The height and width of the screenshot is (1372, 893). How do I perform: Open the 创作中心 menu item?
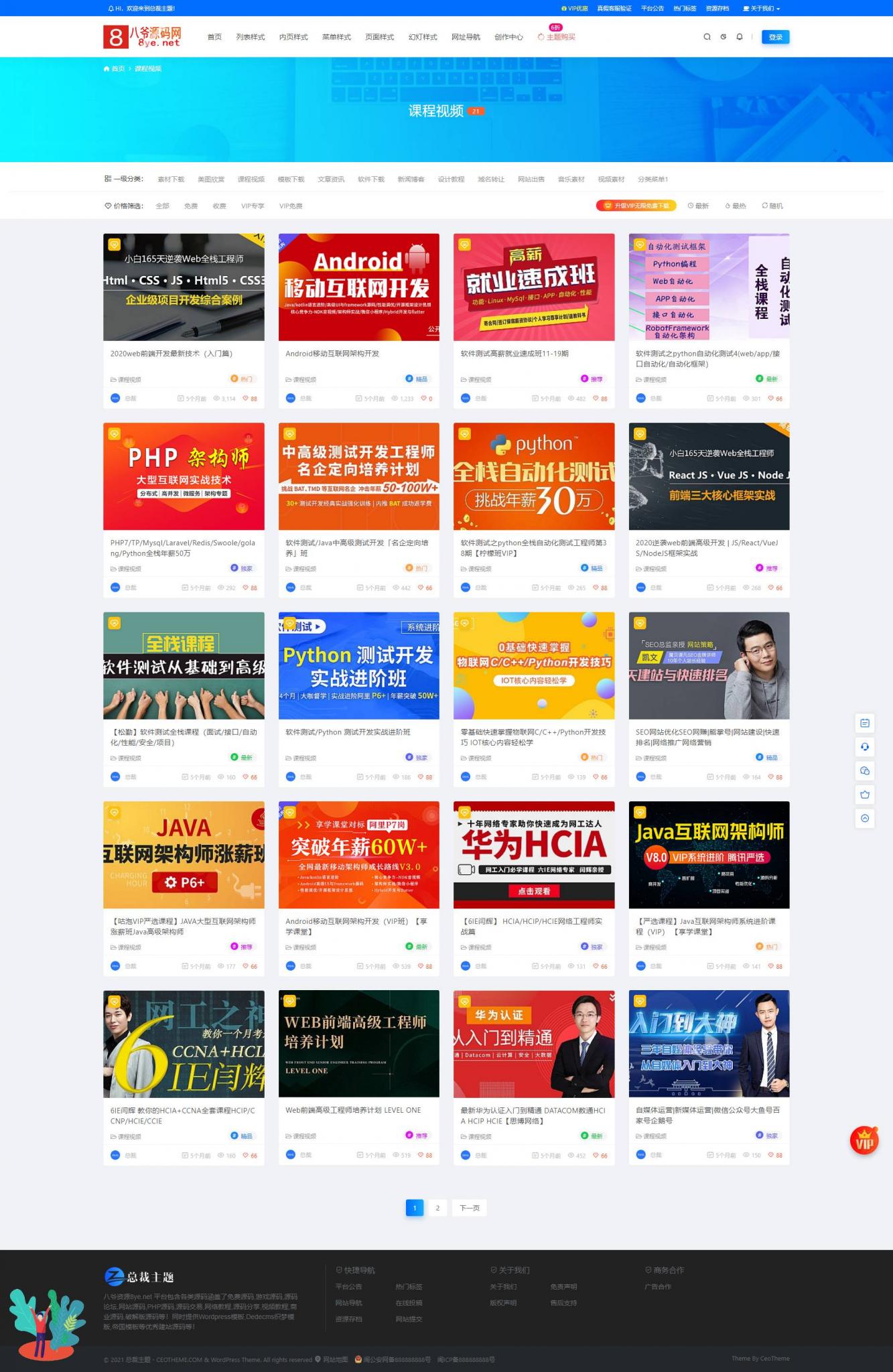tap(509, 37)
